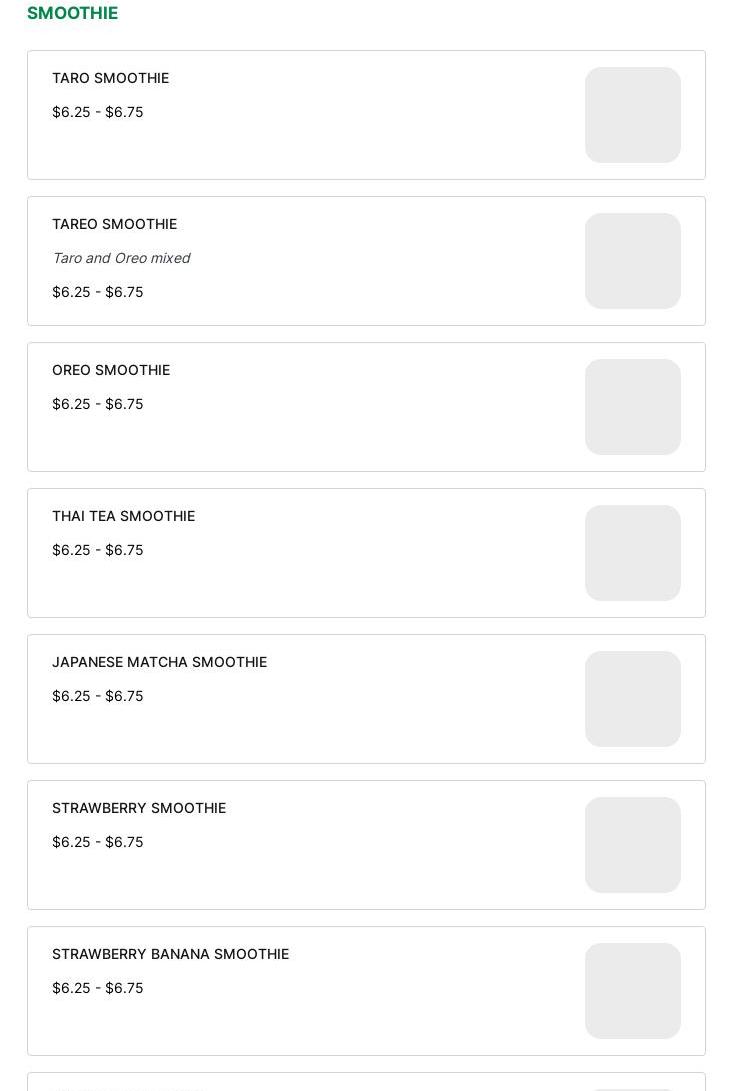Select the Tareo Smoothie card
733x1091 pixels.
[x=366, y=261]
